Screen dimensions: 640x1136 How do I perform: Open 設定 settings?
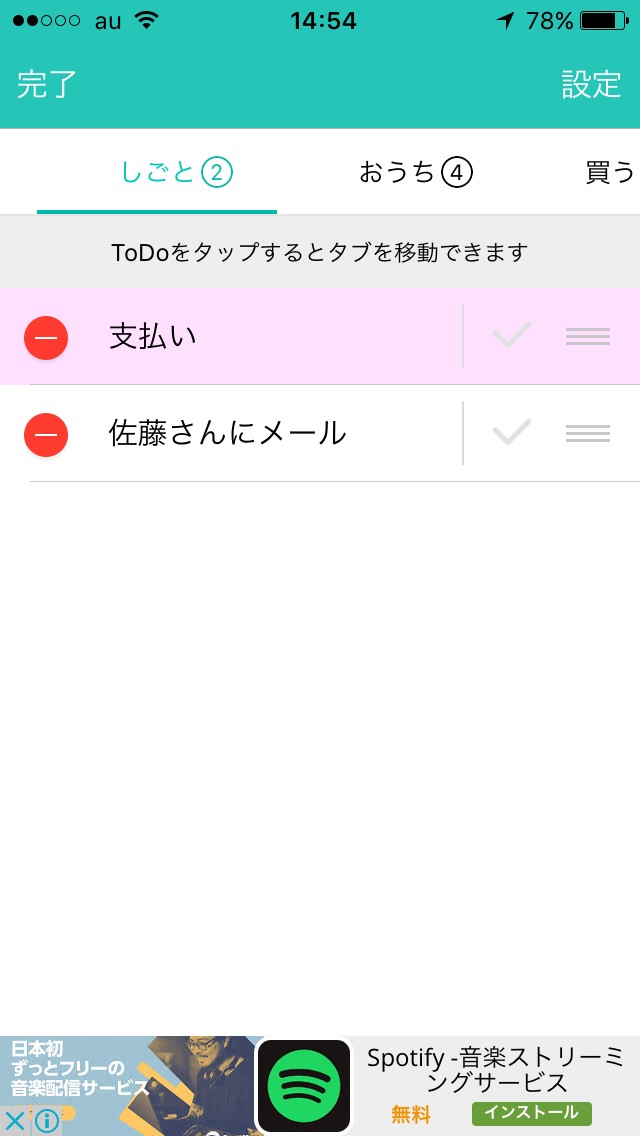591,85
